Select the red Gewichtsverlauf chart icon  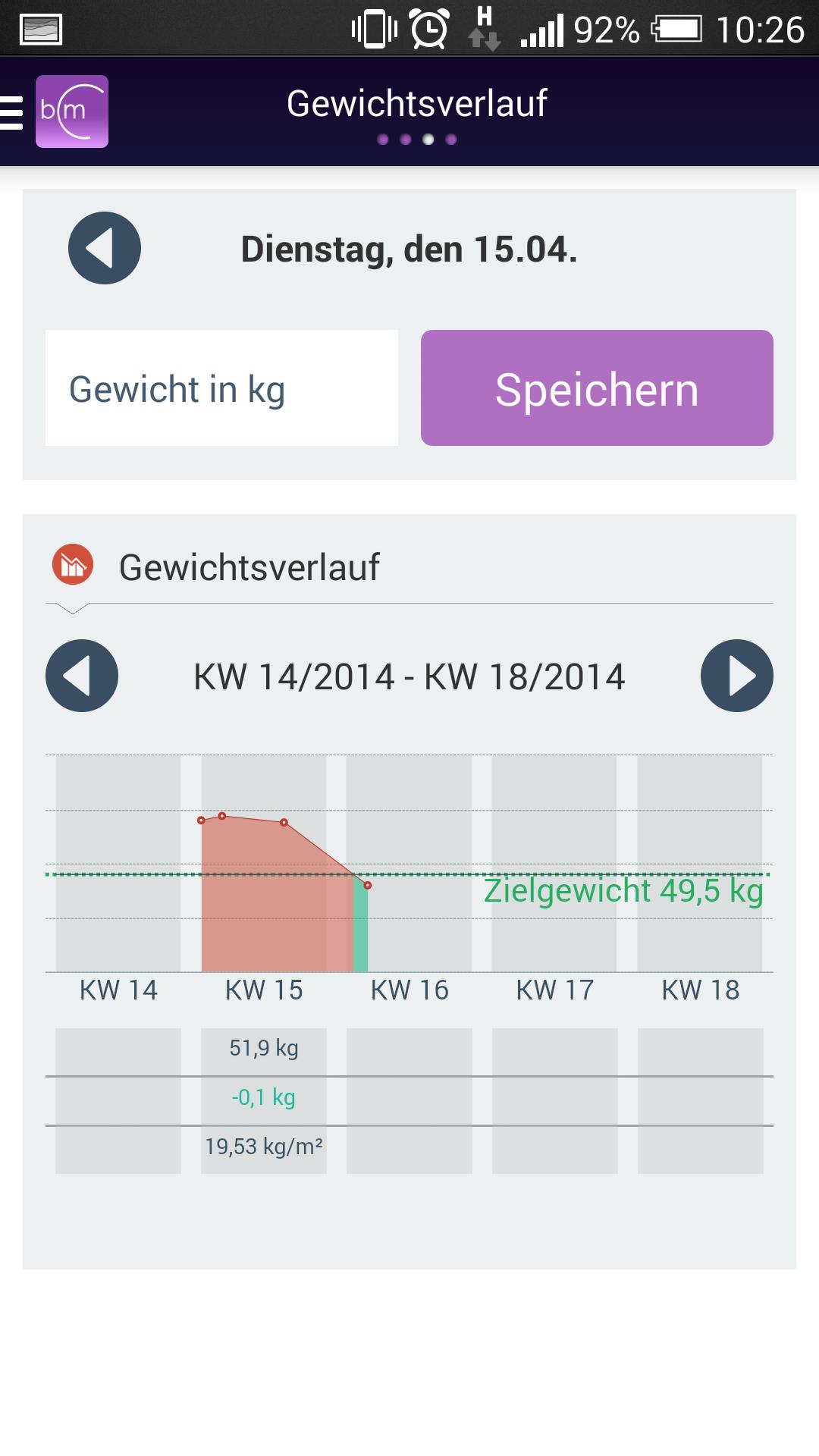pyautogui.click(x=71, y=565)
